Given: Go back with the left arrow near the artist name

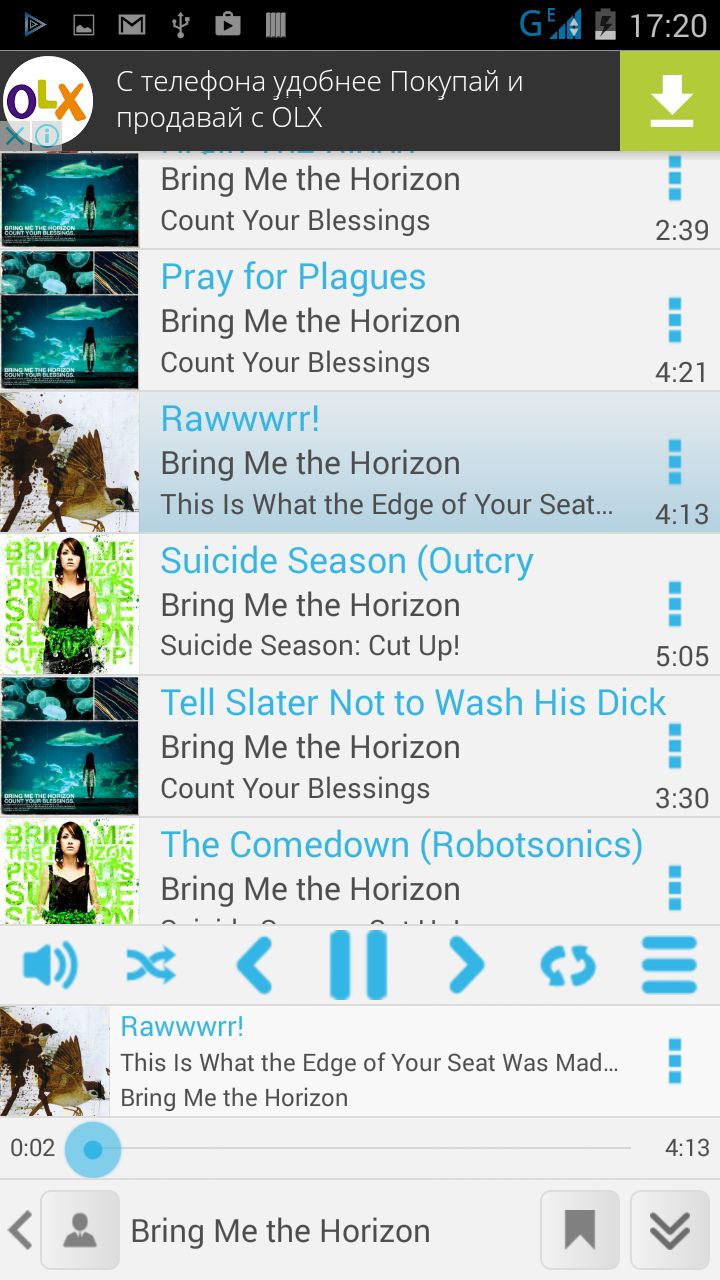Looking at the screenshot, I should click(x=20, y=1230).
